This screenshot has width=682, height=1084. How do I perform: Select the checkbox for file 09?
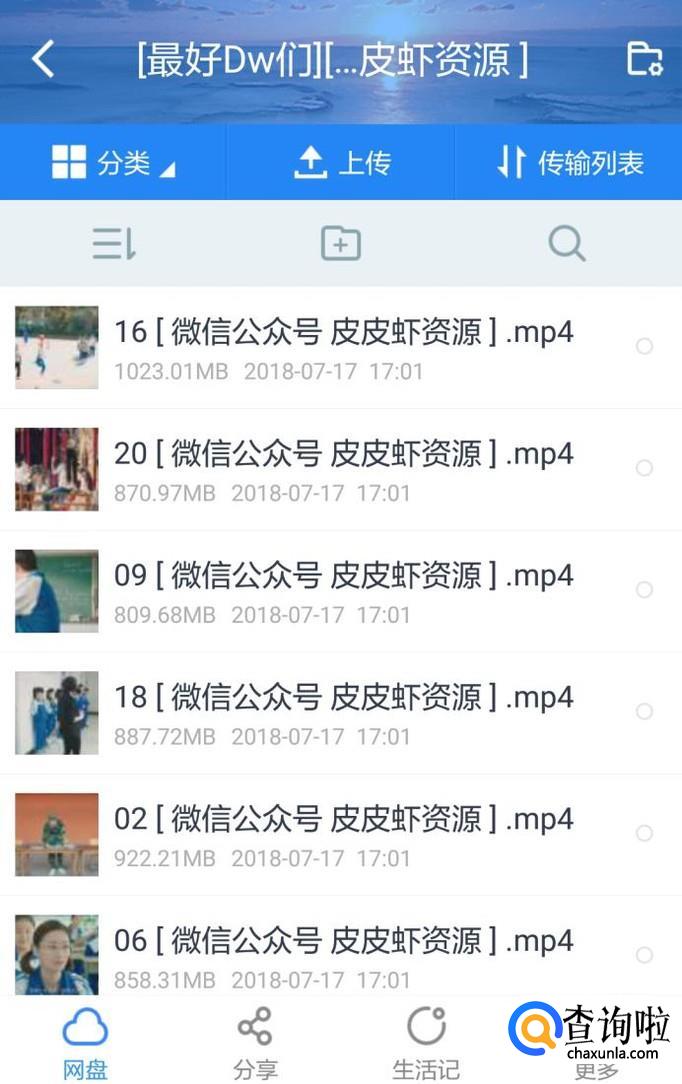(645, 590)
